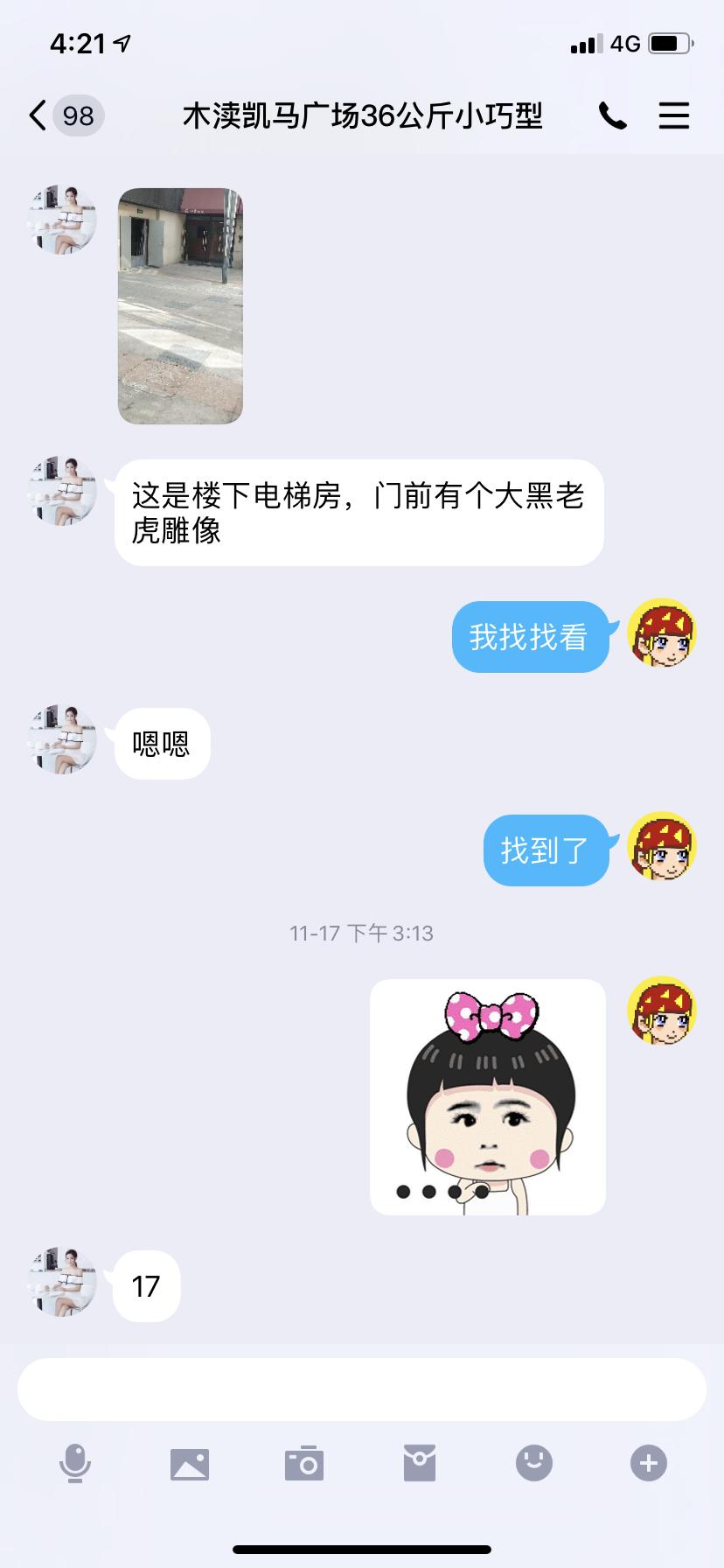Viewport: 724px width, 1568px height.
Task: Open the emoji panel
Action: [534, 1463]
